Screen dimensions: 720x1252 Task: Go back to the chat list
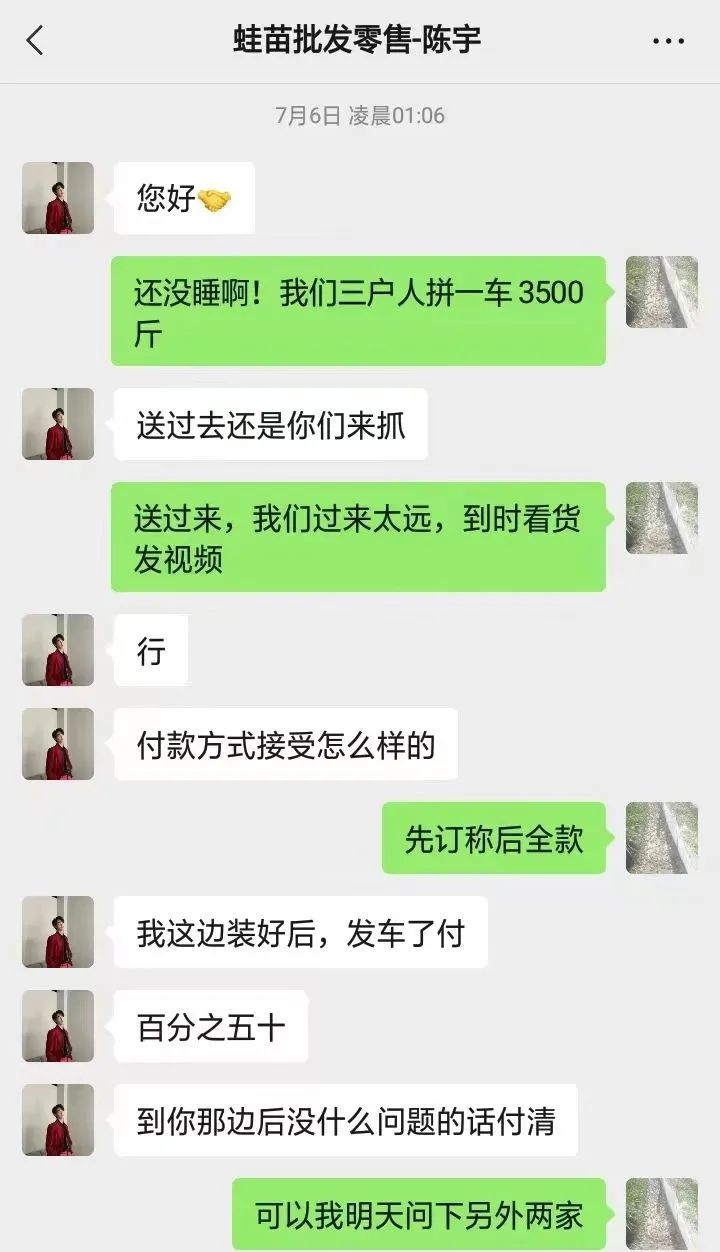[x=35, y=41]
